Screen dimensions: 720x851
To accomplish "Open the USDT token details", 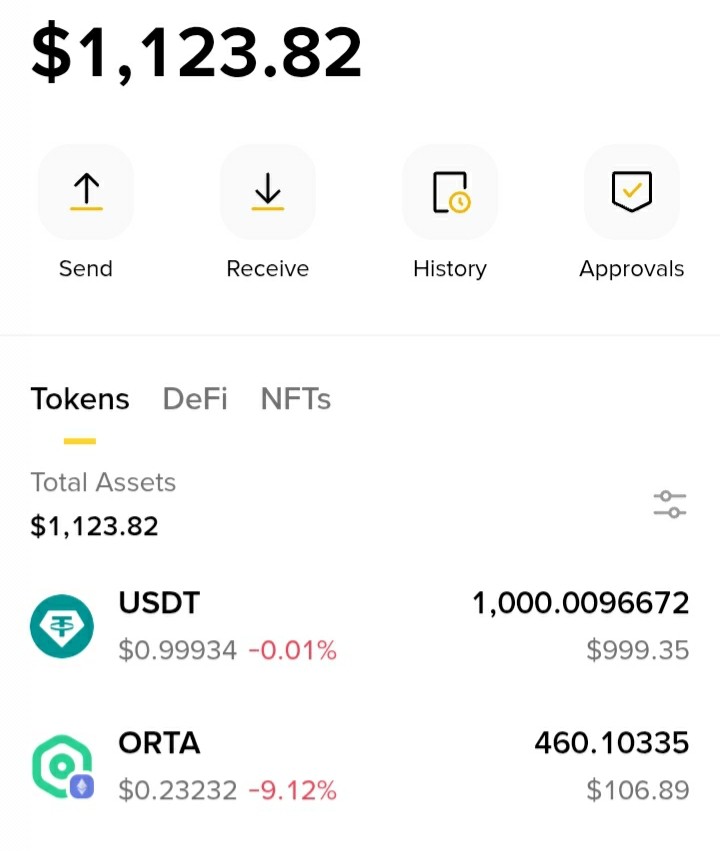I will tap(360, 627).
